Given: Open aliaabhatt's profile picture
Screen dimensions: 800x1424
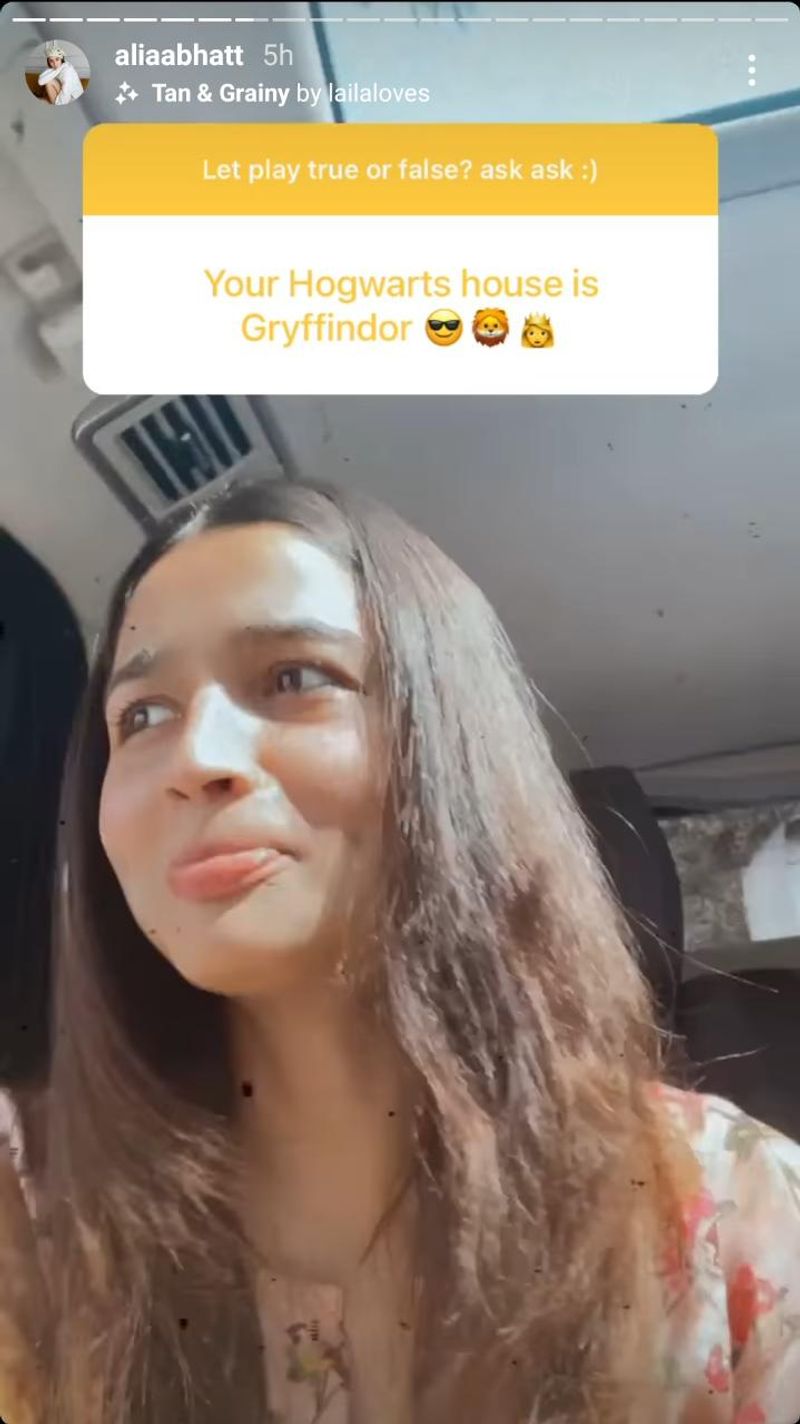Looking at the screenshot, I should point(57,72).
